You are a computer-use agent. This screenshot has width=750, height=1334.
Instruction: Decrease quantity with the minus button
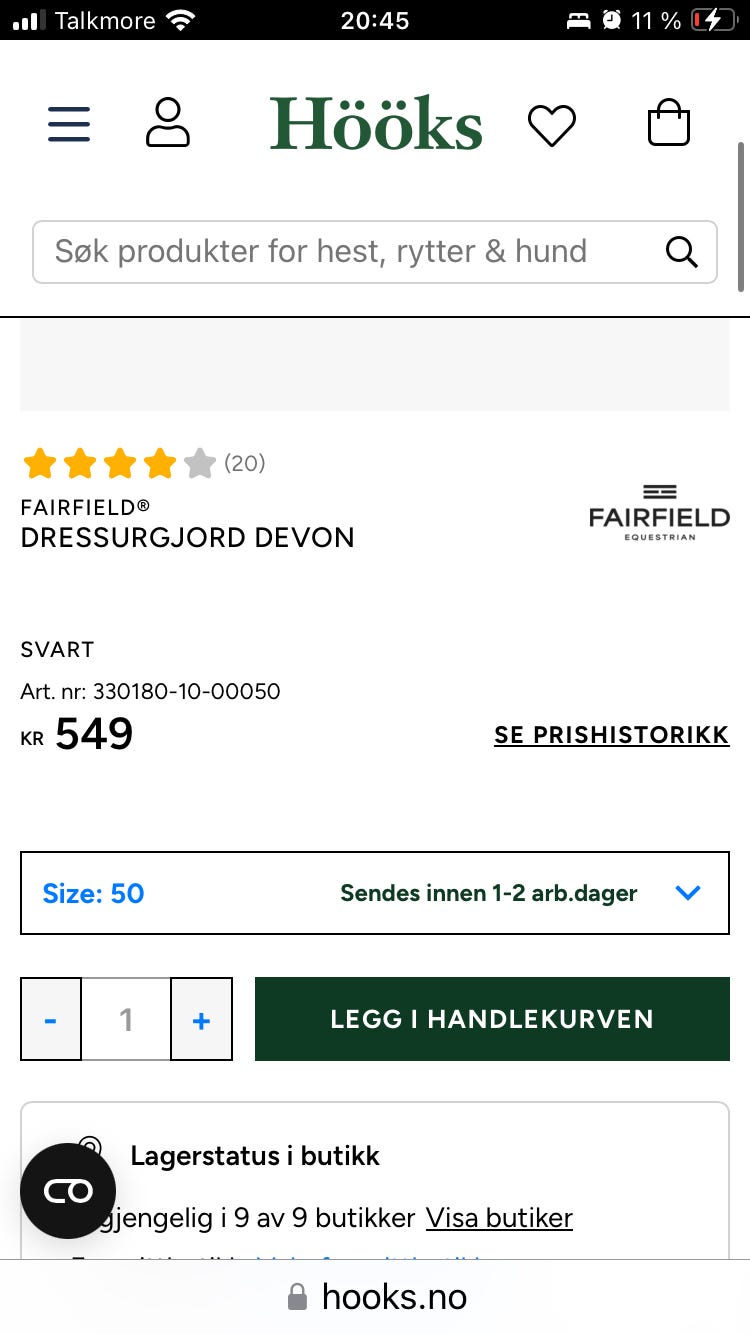[51, 1019]
